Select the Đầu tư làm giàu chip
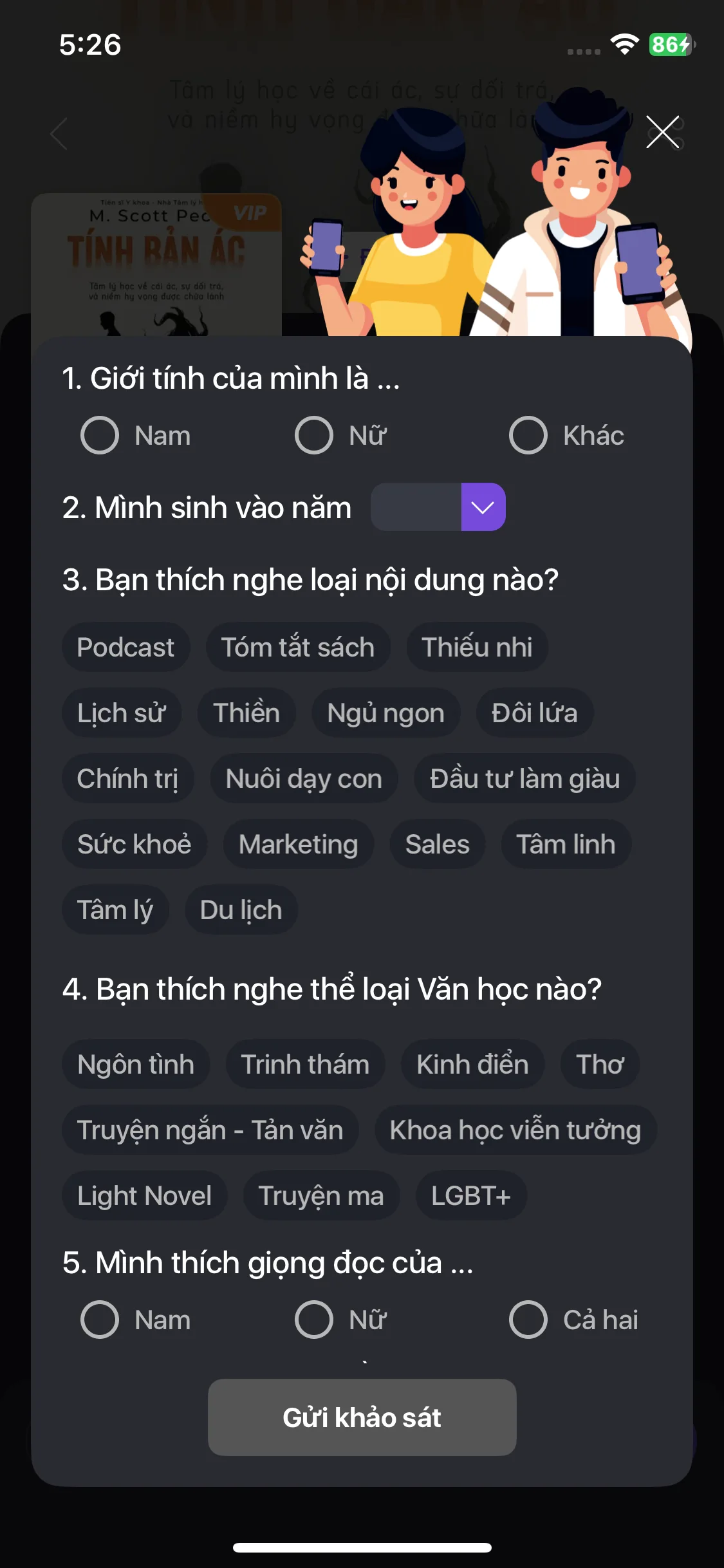 (524, 779)
